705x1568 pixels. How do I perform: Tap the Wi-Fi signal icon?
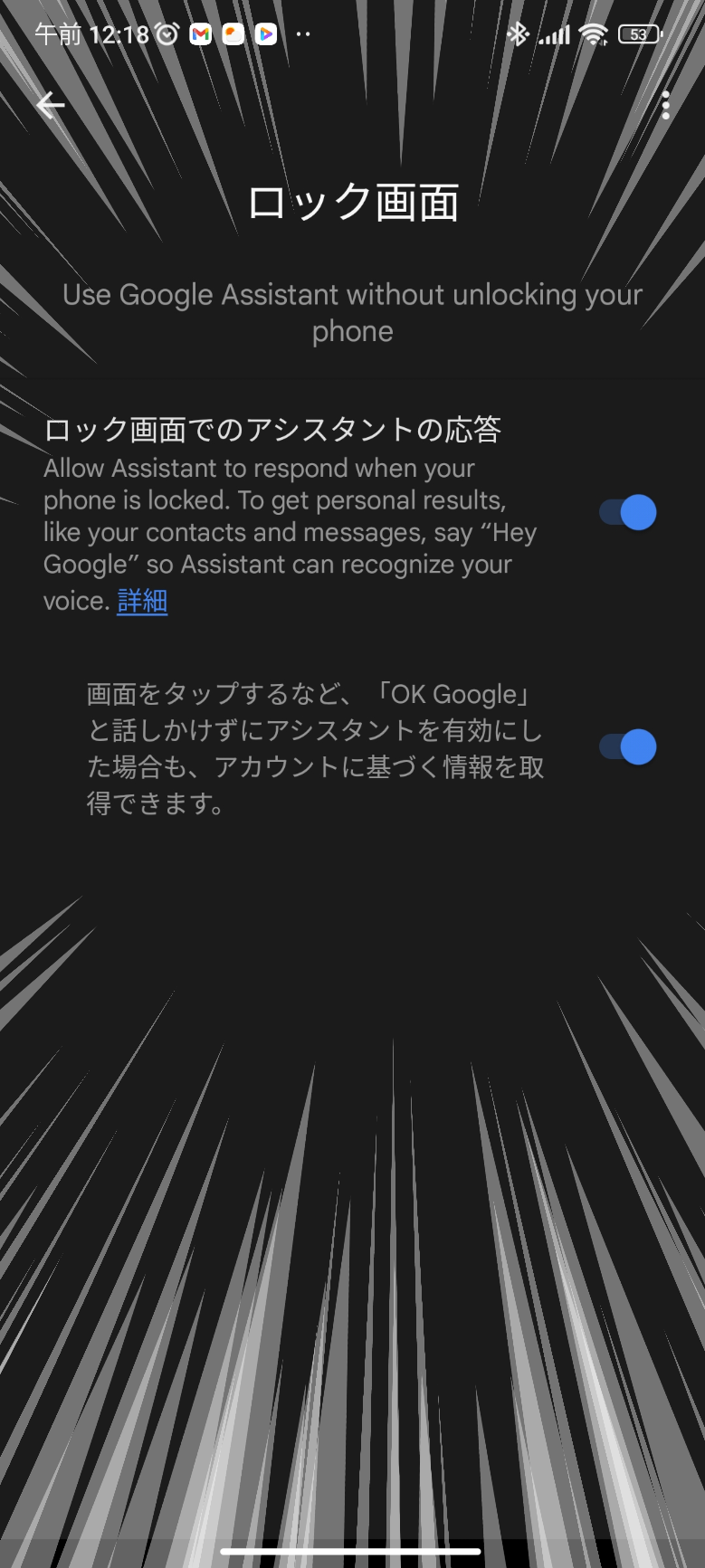[x=593, y=33]
